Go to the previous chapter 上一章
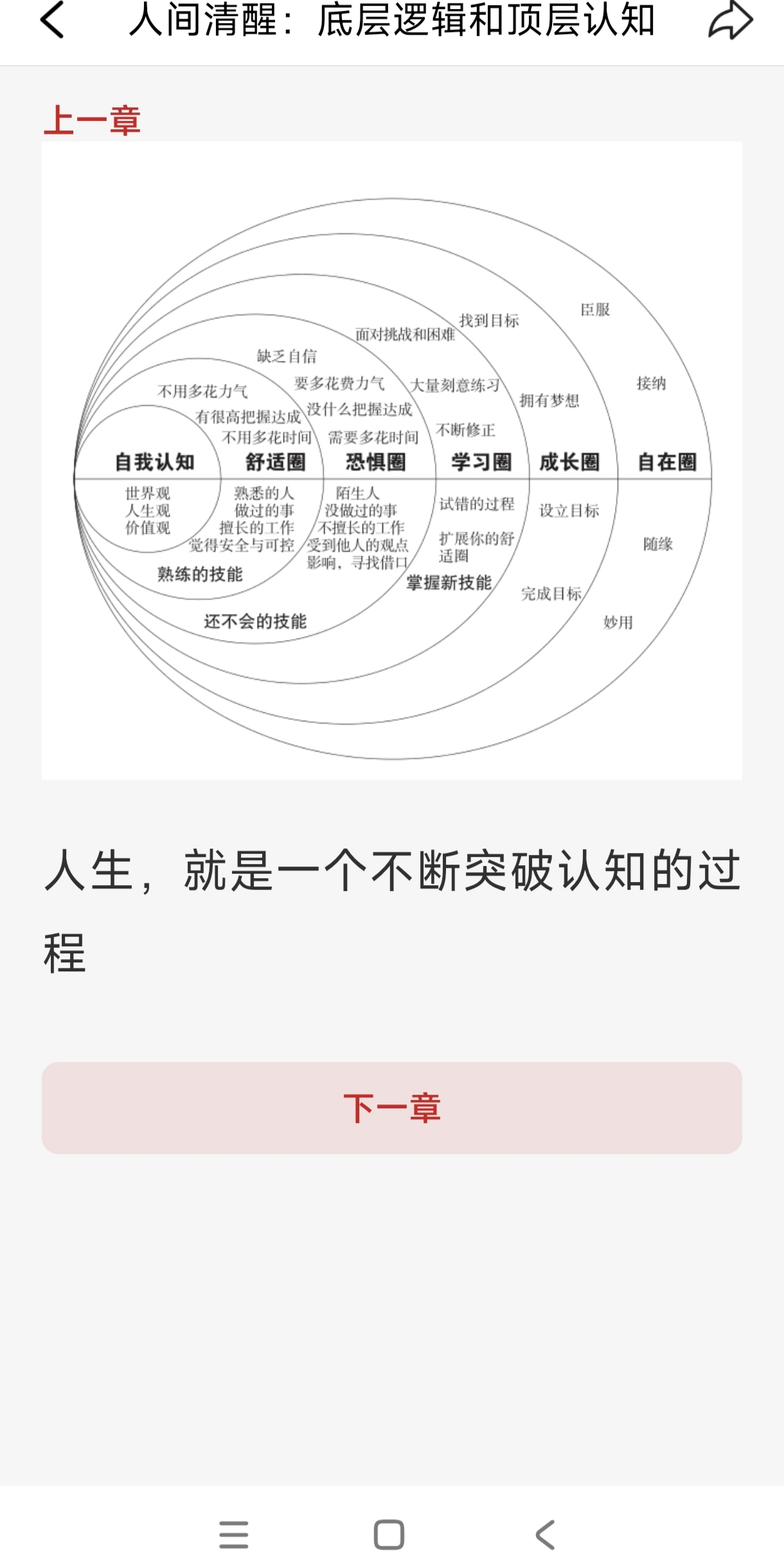 tap(92, 120)
